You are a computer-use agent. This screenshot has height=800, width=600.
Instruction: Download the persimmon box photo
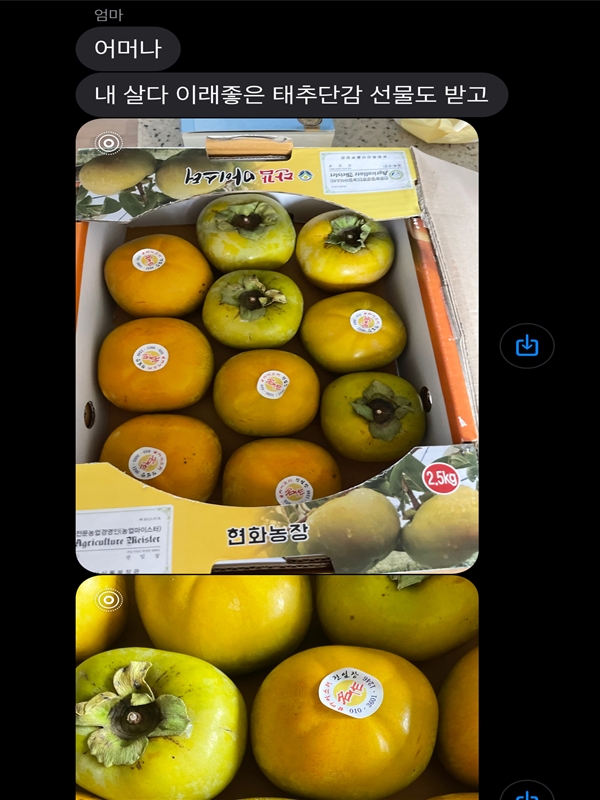526,346
